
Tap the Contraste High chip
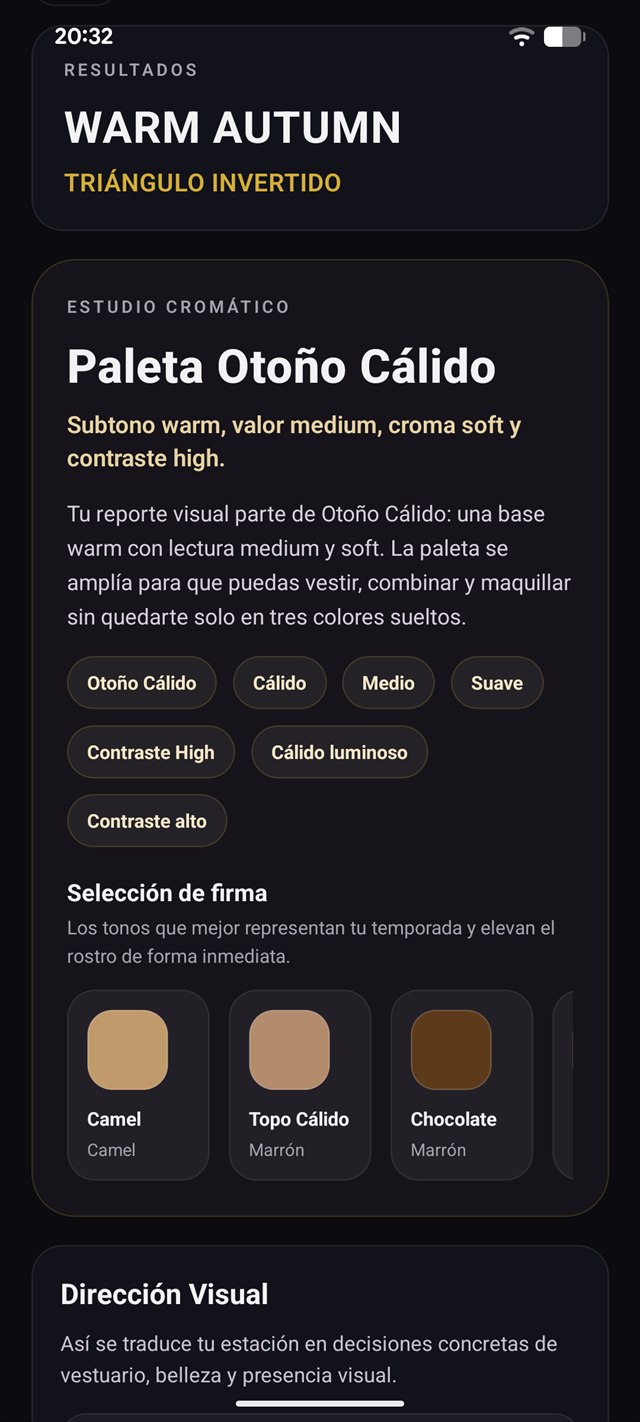click(x=151, y=752)
